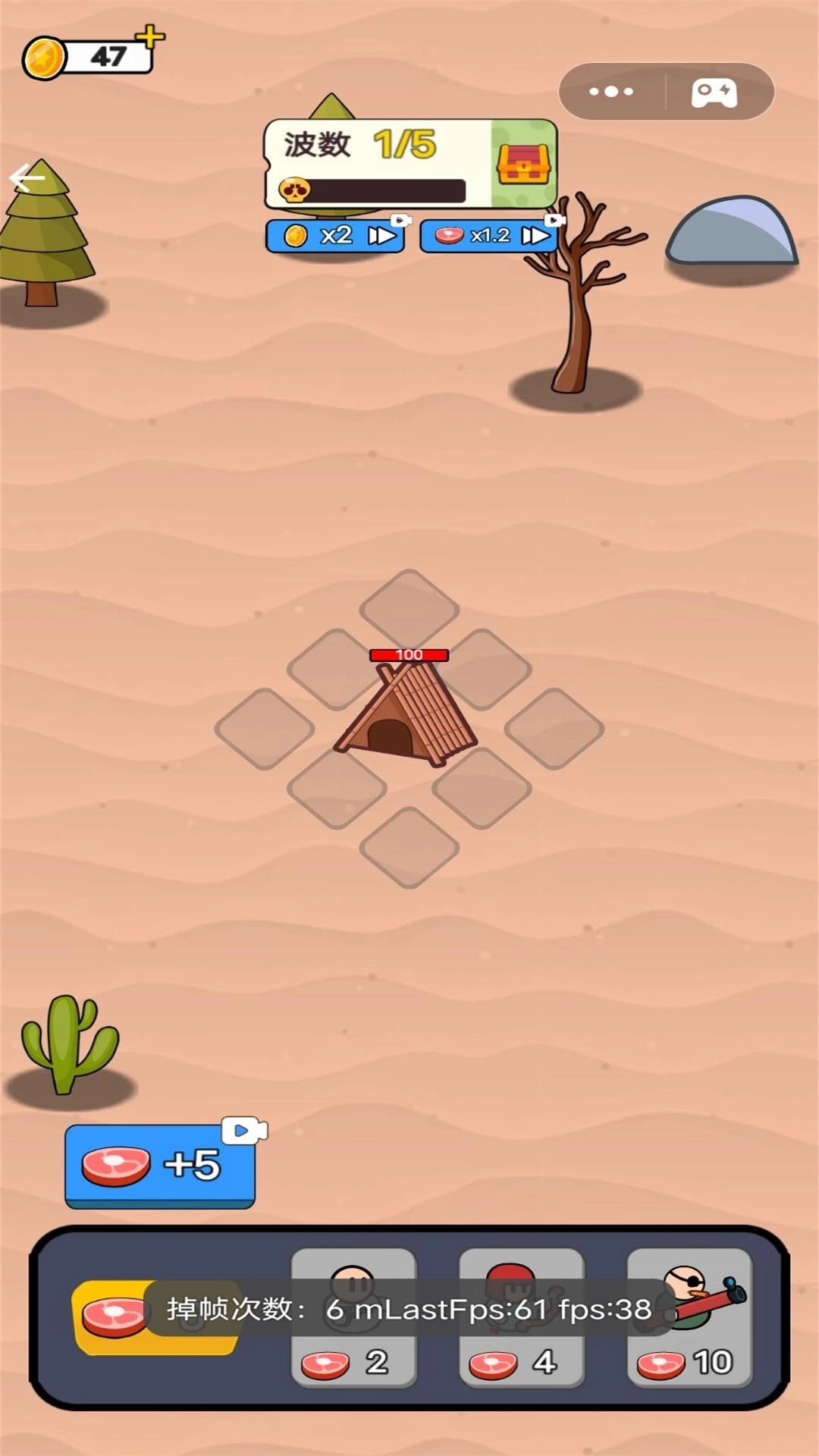Open the game controller icon
819x1456 pixels.
pos(714,93)
